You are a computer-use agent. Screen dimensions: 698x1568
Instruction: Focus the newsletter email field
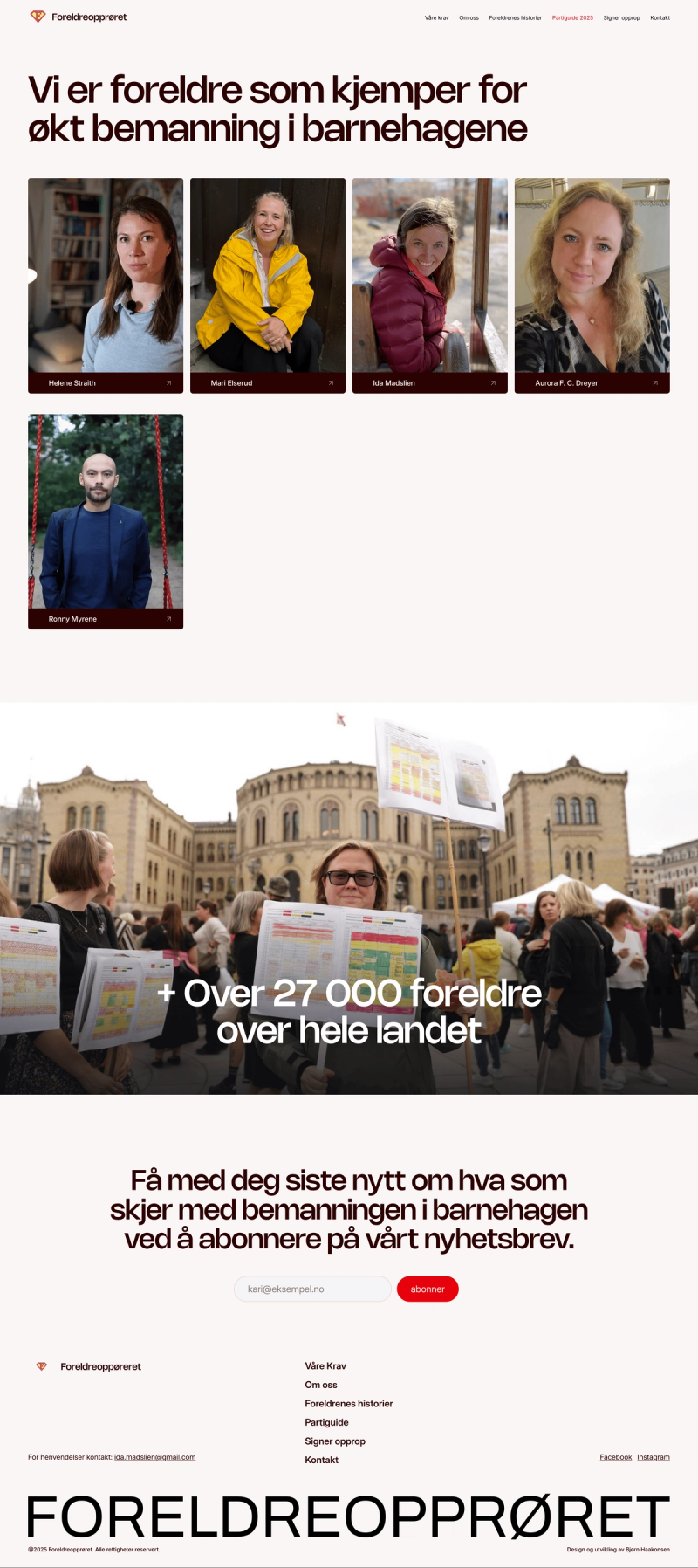click(x=312, y=1289)
